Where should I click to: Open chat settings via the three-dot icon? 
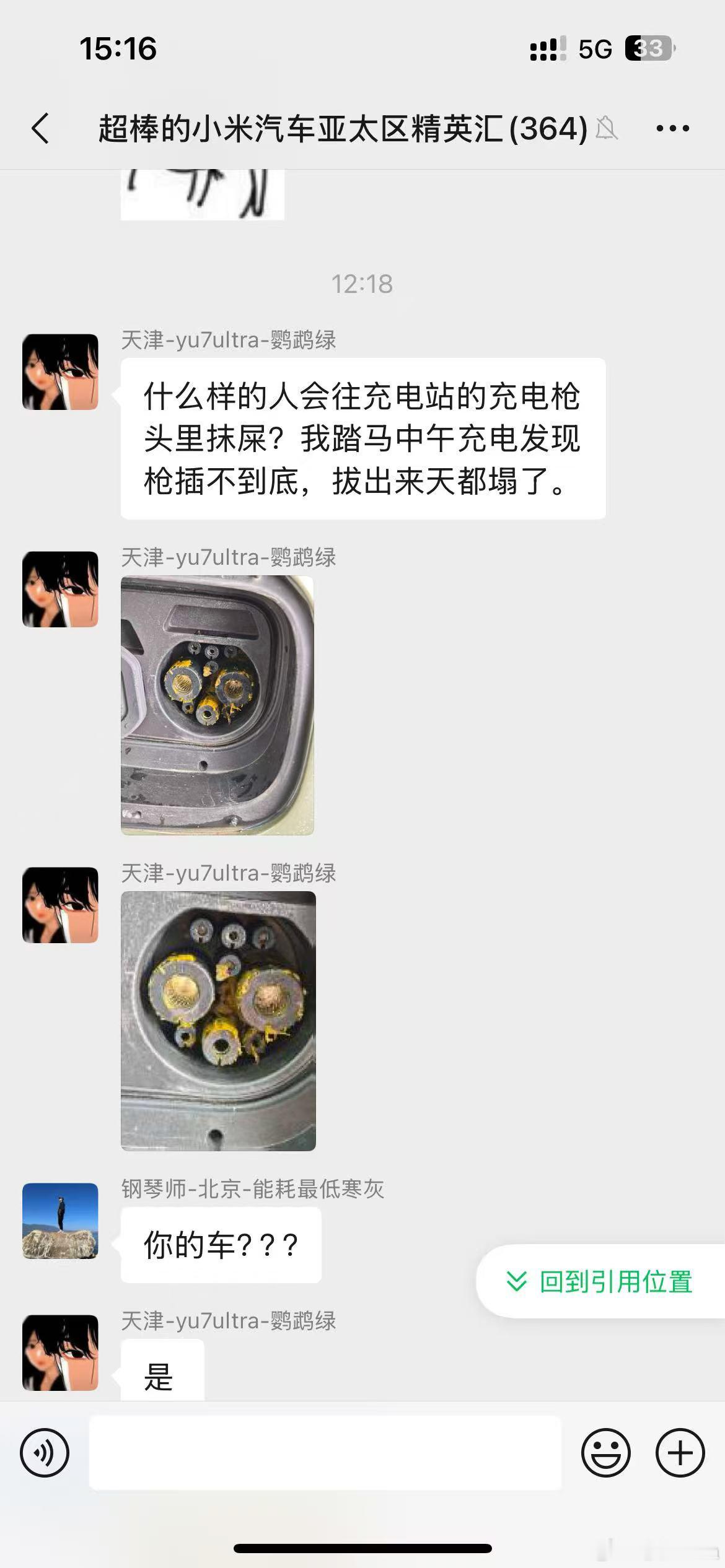coord(672,128)
